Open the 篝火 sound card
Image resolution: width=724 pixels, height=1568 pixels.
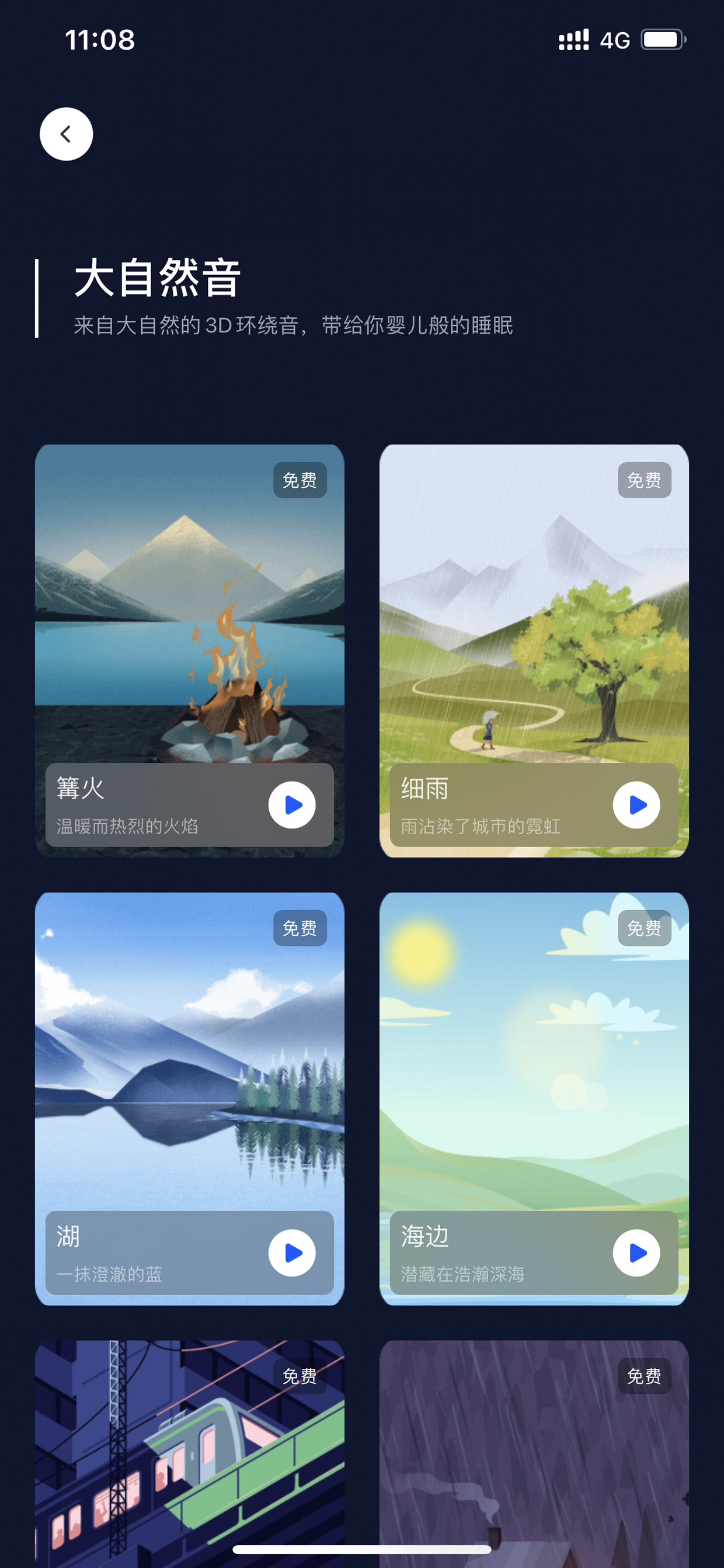click(190, 651)
